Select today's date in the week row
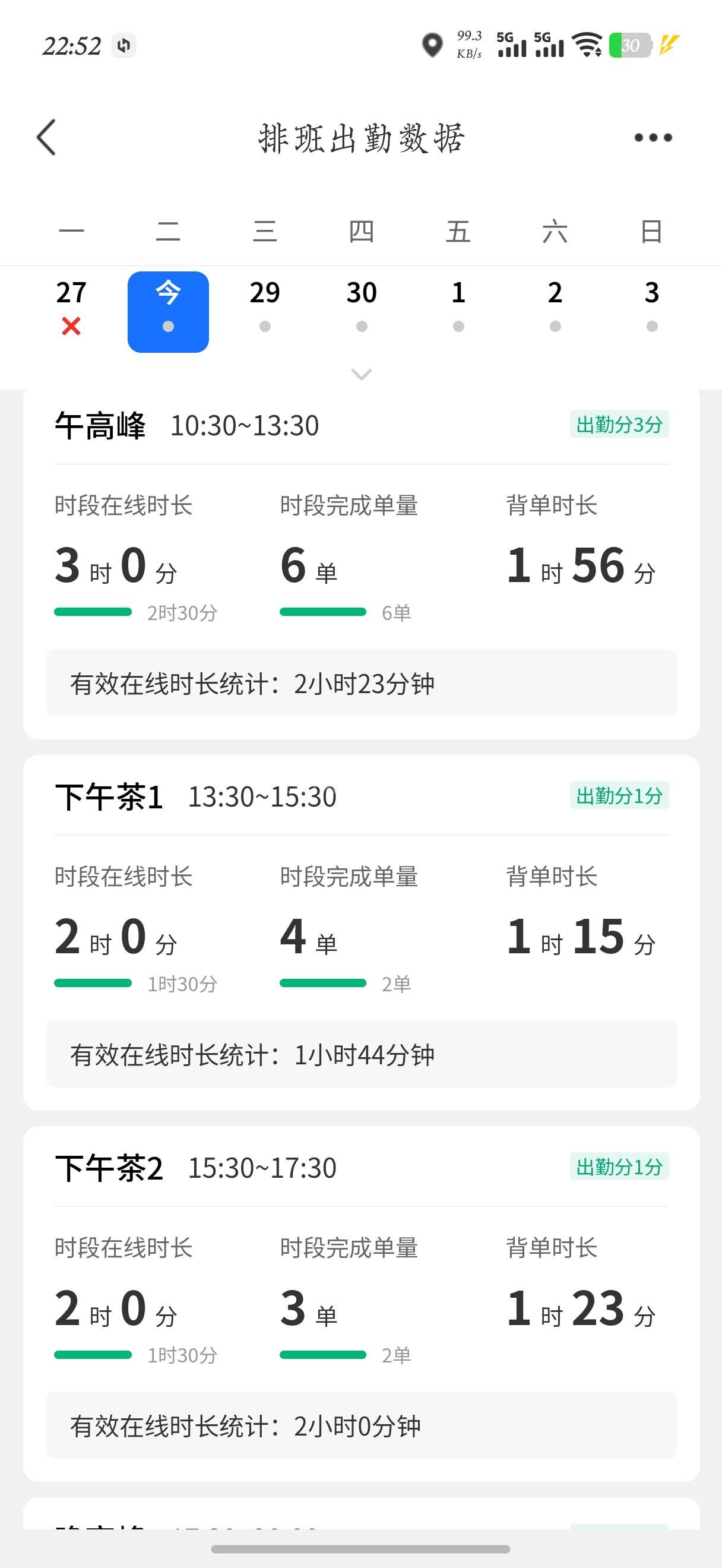The image size is (722, 1568). point(168,312)
